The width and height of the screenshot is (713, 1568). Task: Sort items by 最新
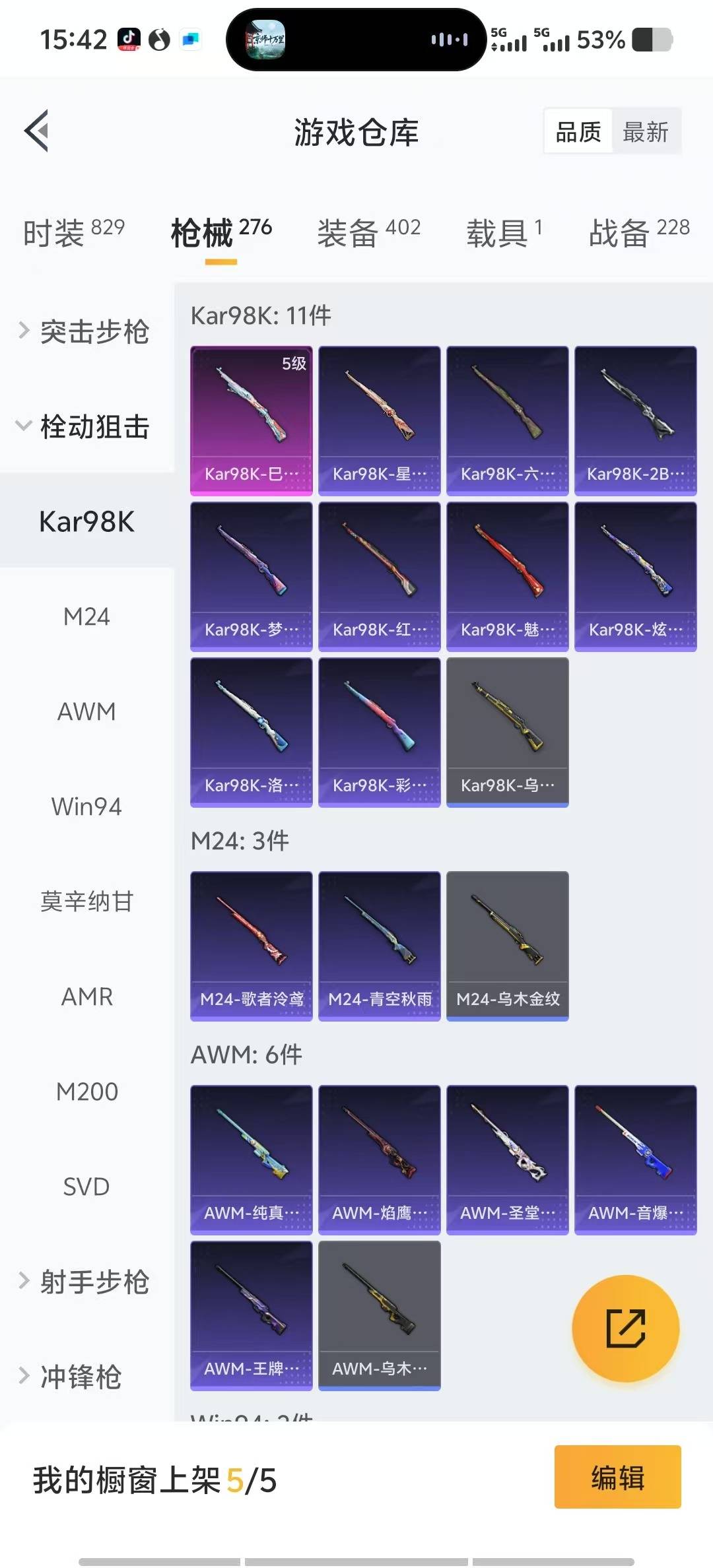(645, 132)
